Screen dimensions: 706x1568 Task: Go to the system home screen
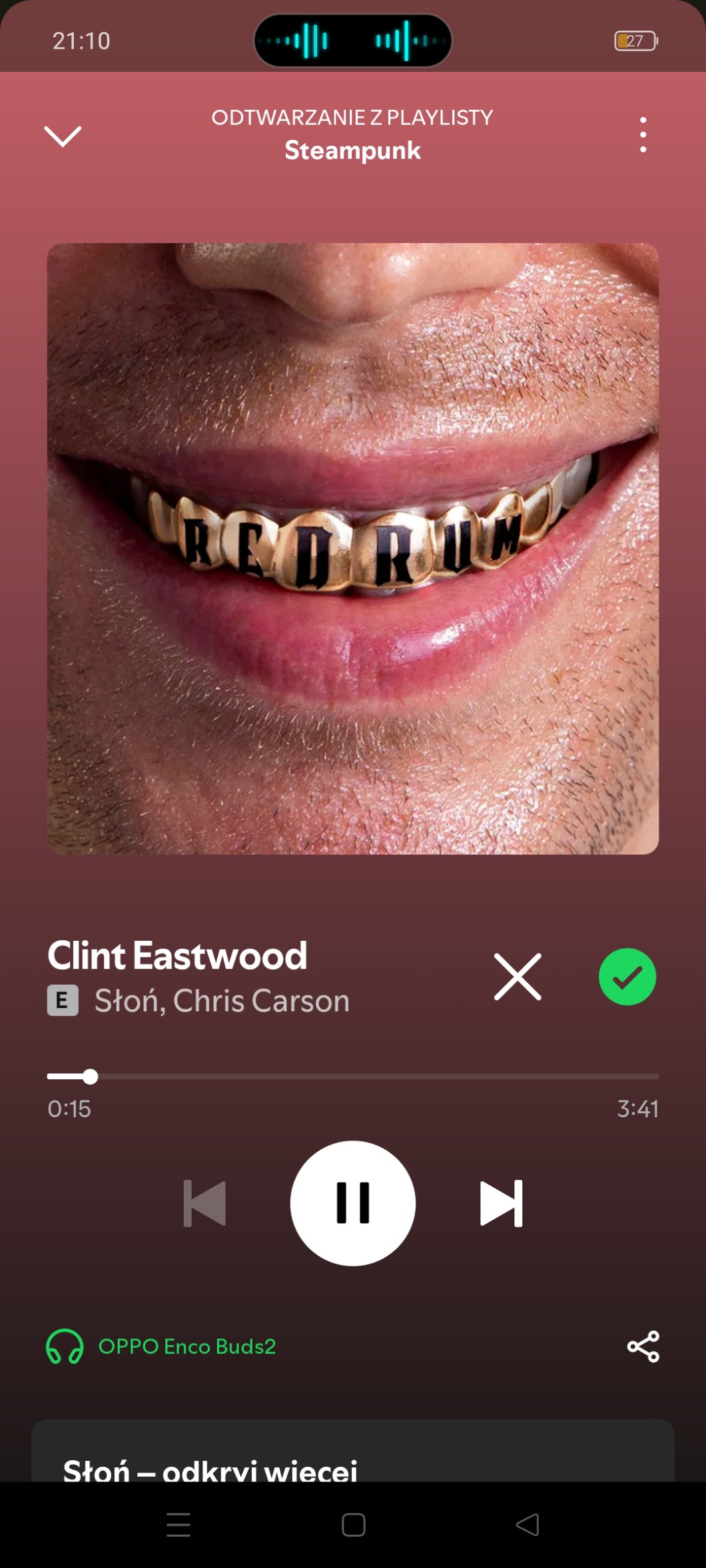353,1525
